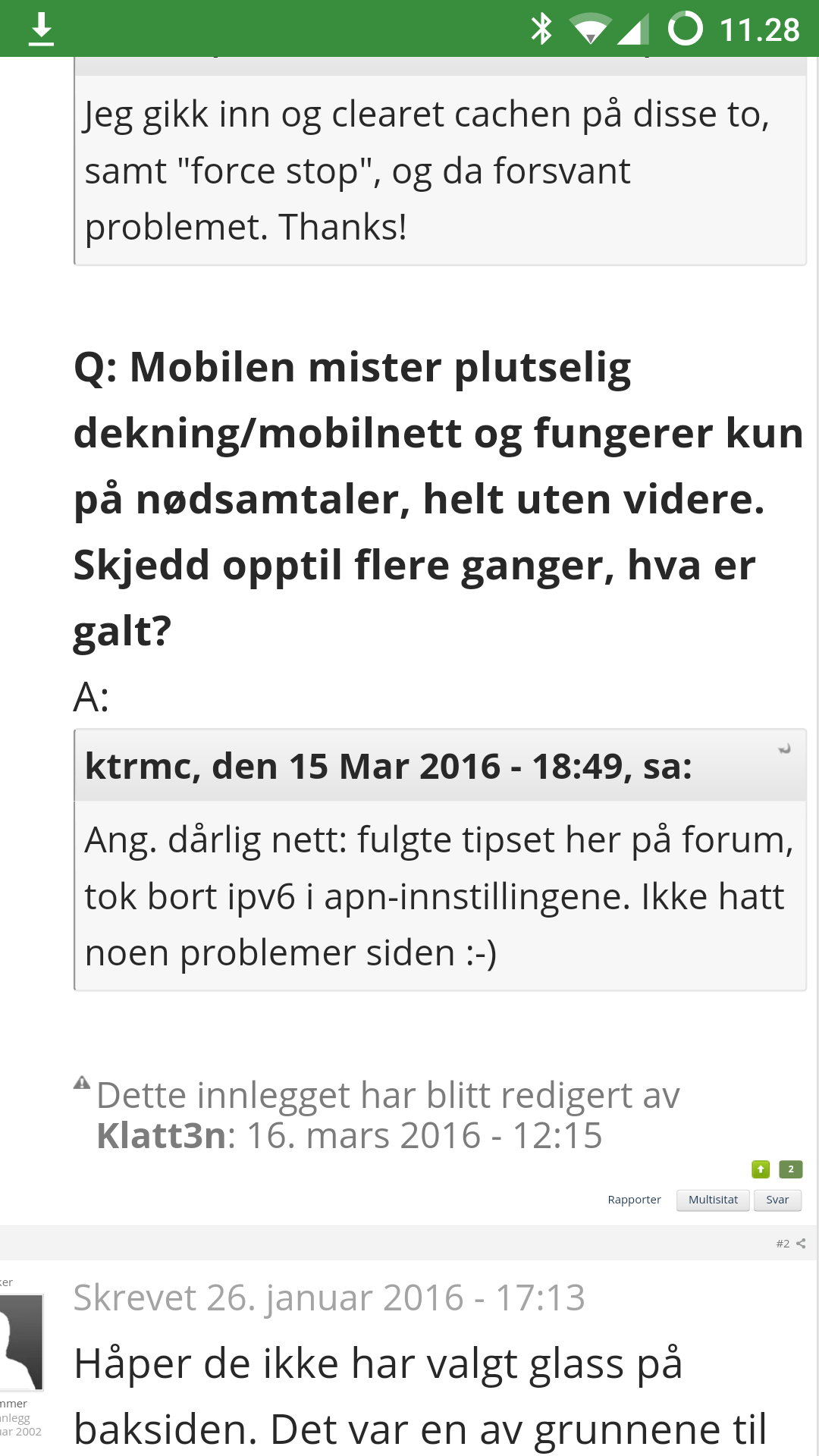This screenshot has width=819, height=1456.
Task: Upvote the post with the green arrow
Action: click(761, 1169)
